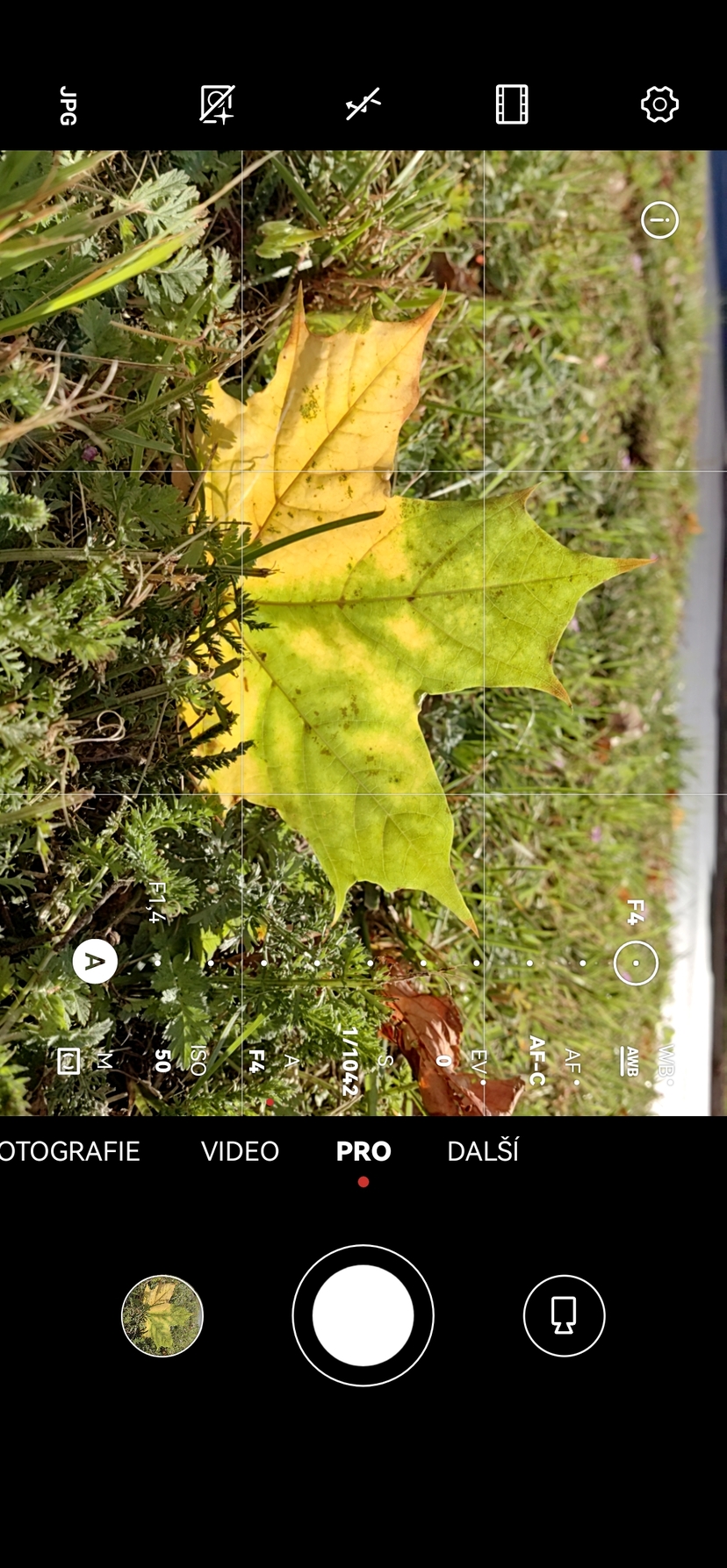Viewport: 727px width, 1568px height.
Task: Open aperture F4 setting
Action: coord(272,1062)
